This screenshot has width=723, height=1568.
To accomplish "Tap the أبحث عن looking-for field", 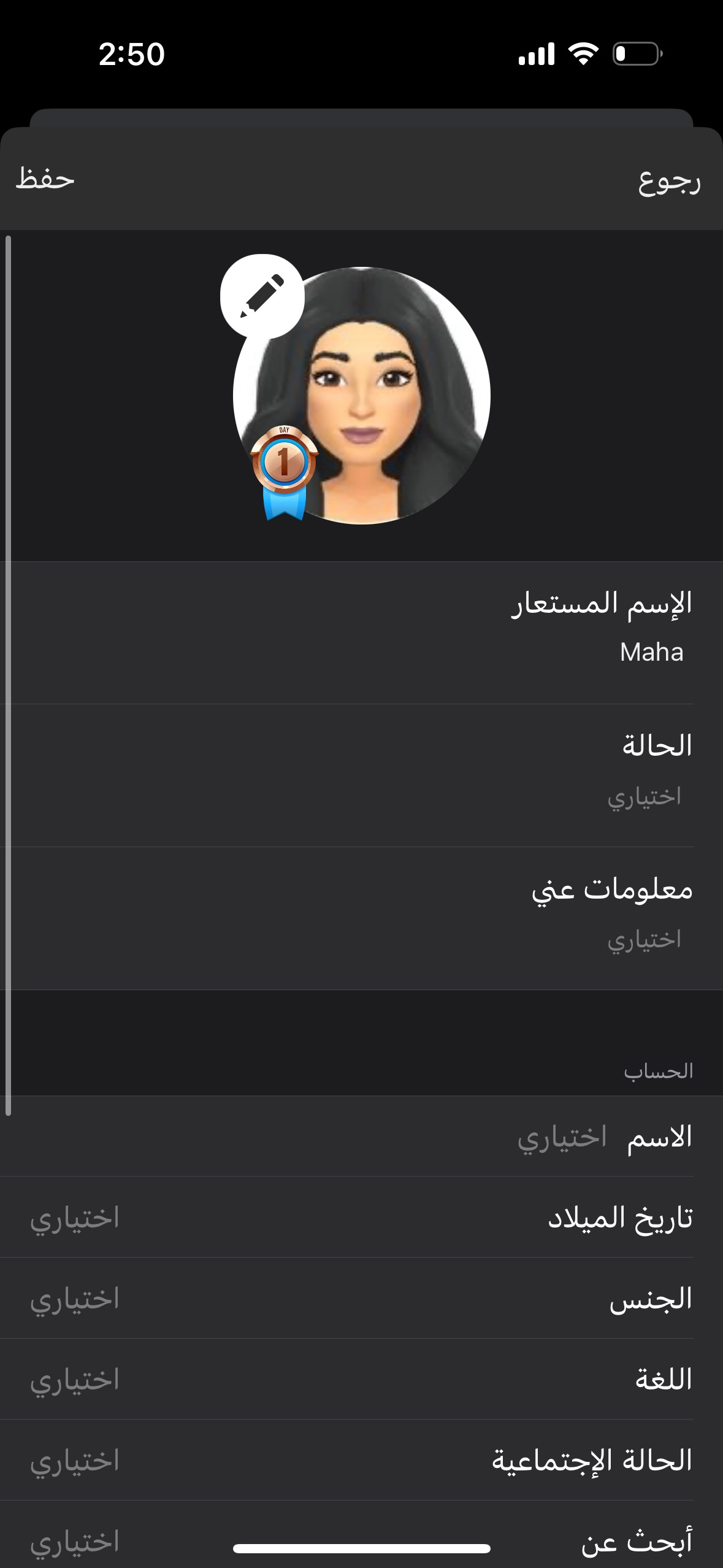I will tap(362, 1540).
